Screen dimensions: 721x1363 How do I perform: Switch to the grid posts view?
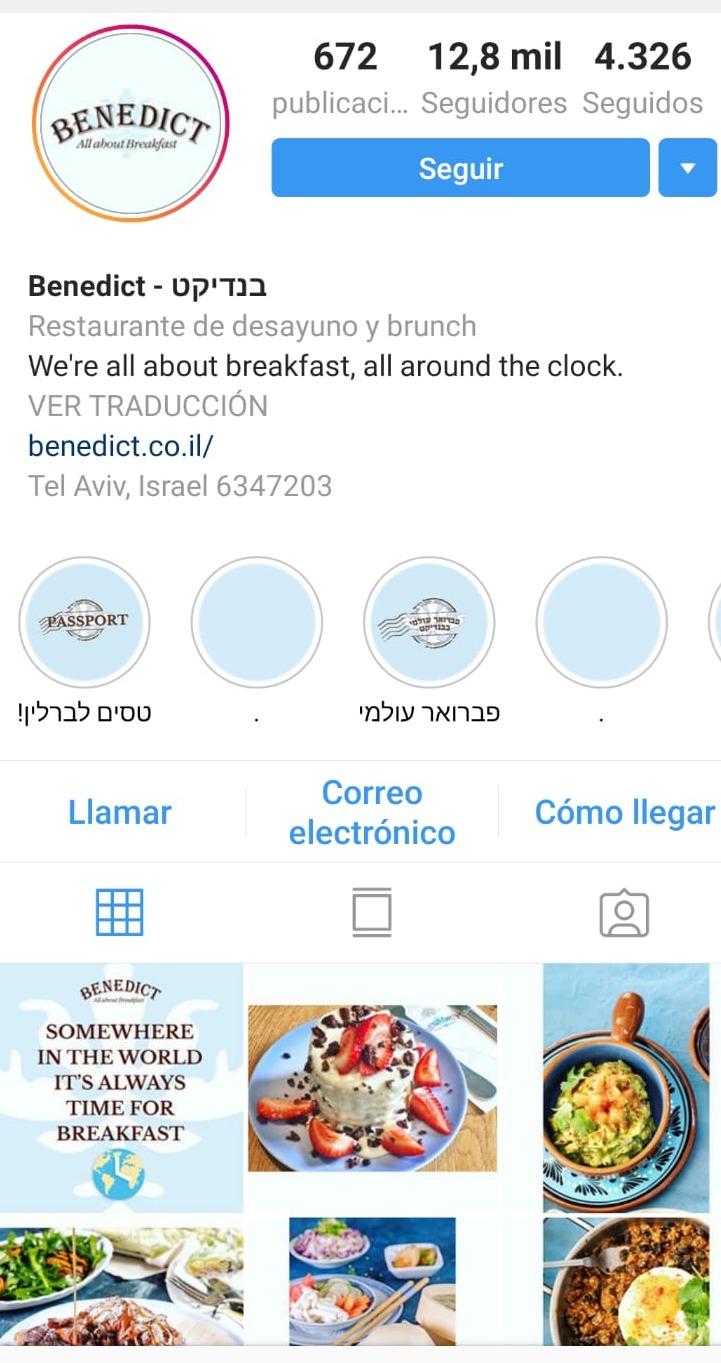pyautogui.click(x=120, y=912)
